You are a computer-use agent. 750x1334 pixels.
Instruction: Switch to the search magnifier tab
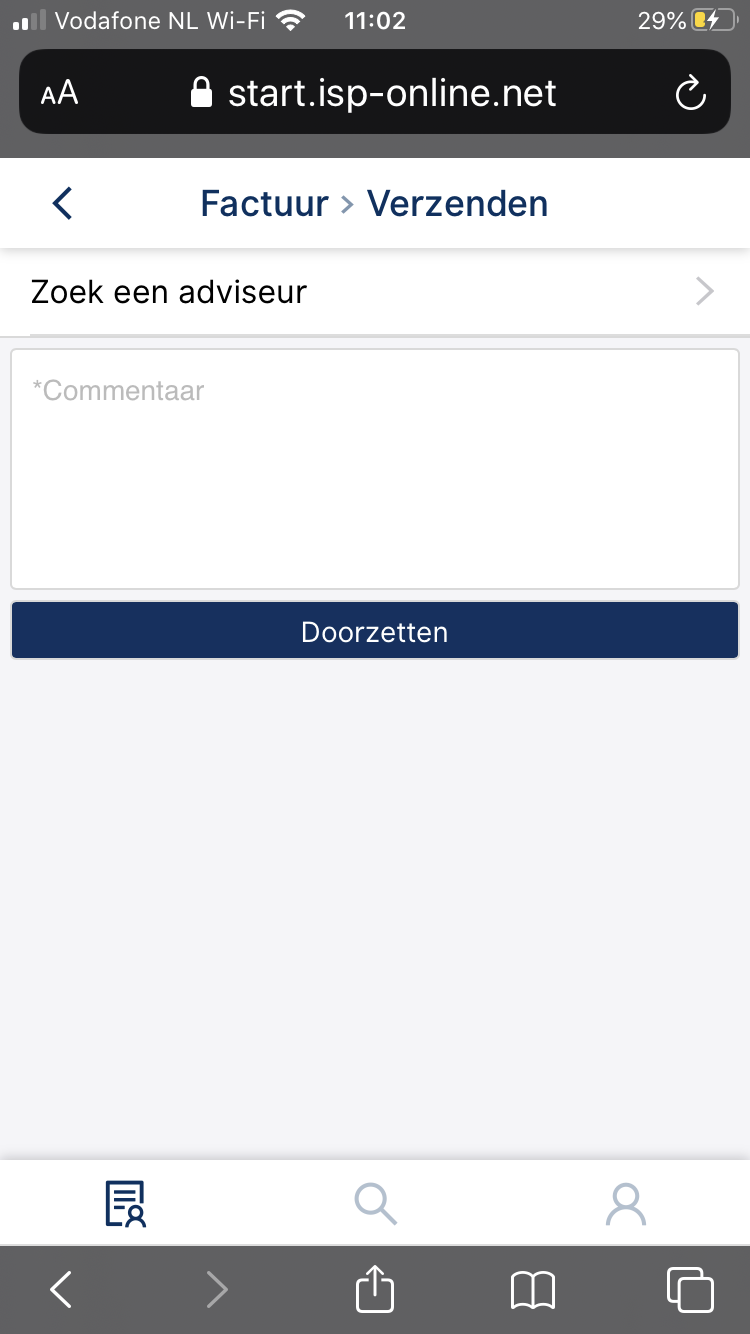[x=375, y=1204]
